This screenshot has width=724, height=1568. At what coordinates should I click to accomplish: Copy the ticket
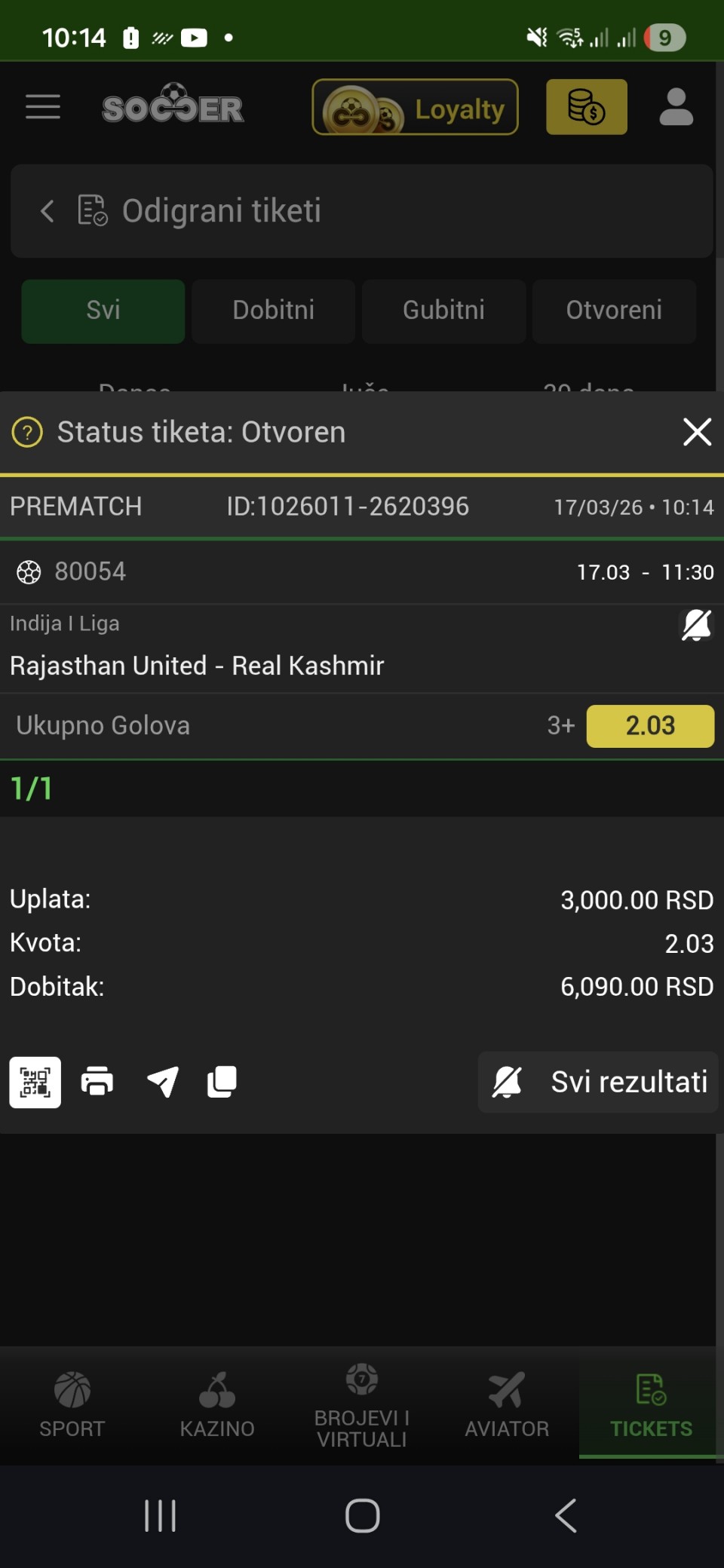tap(222, 1082)
